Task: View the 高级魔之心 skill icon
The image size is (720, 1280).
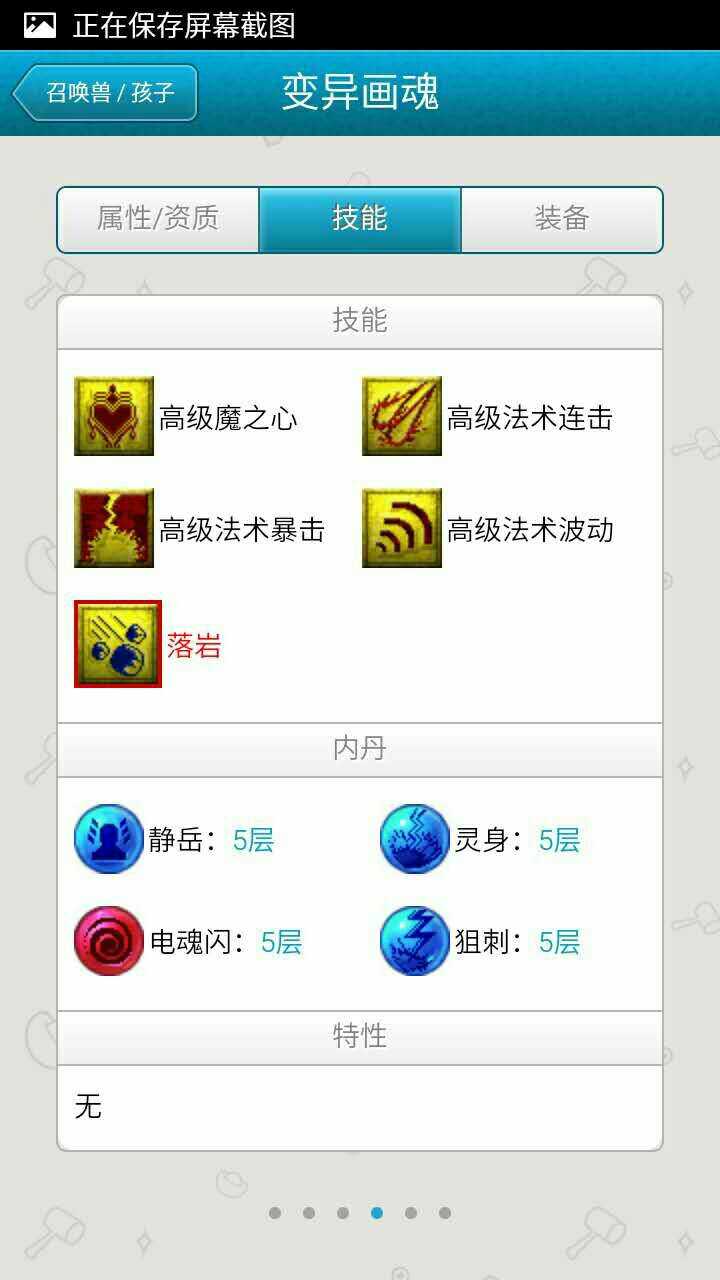Action: (114, 416)
